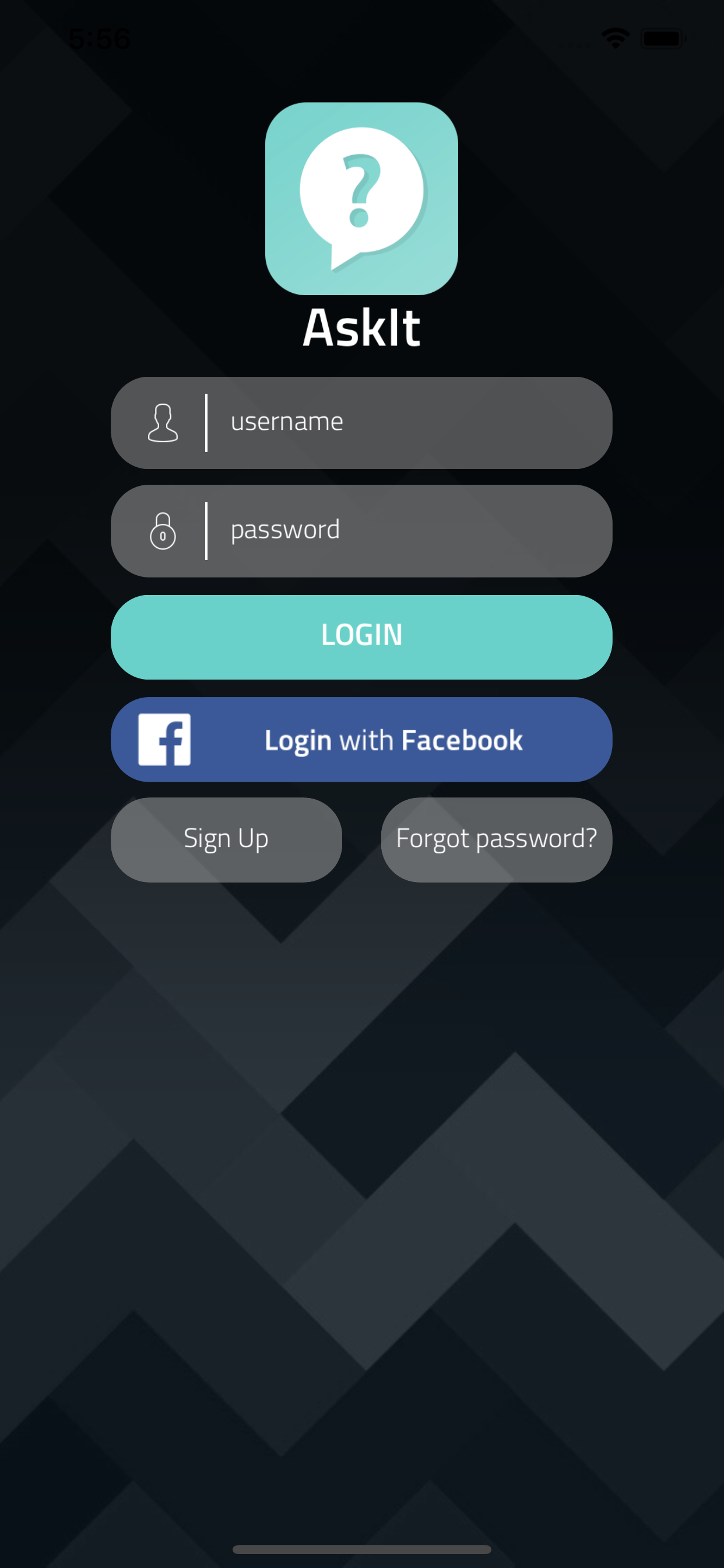Click the password field text cursor divider
The height and width of the screenshot is (1568, 724).
pos(207,531)
